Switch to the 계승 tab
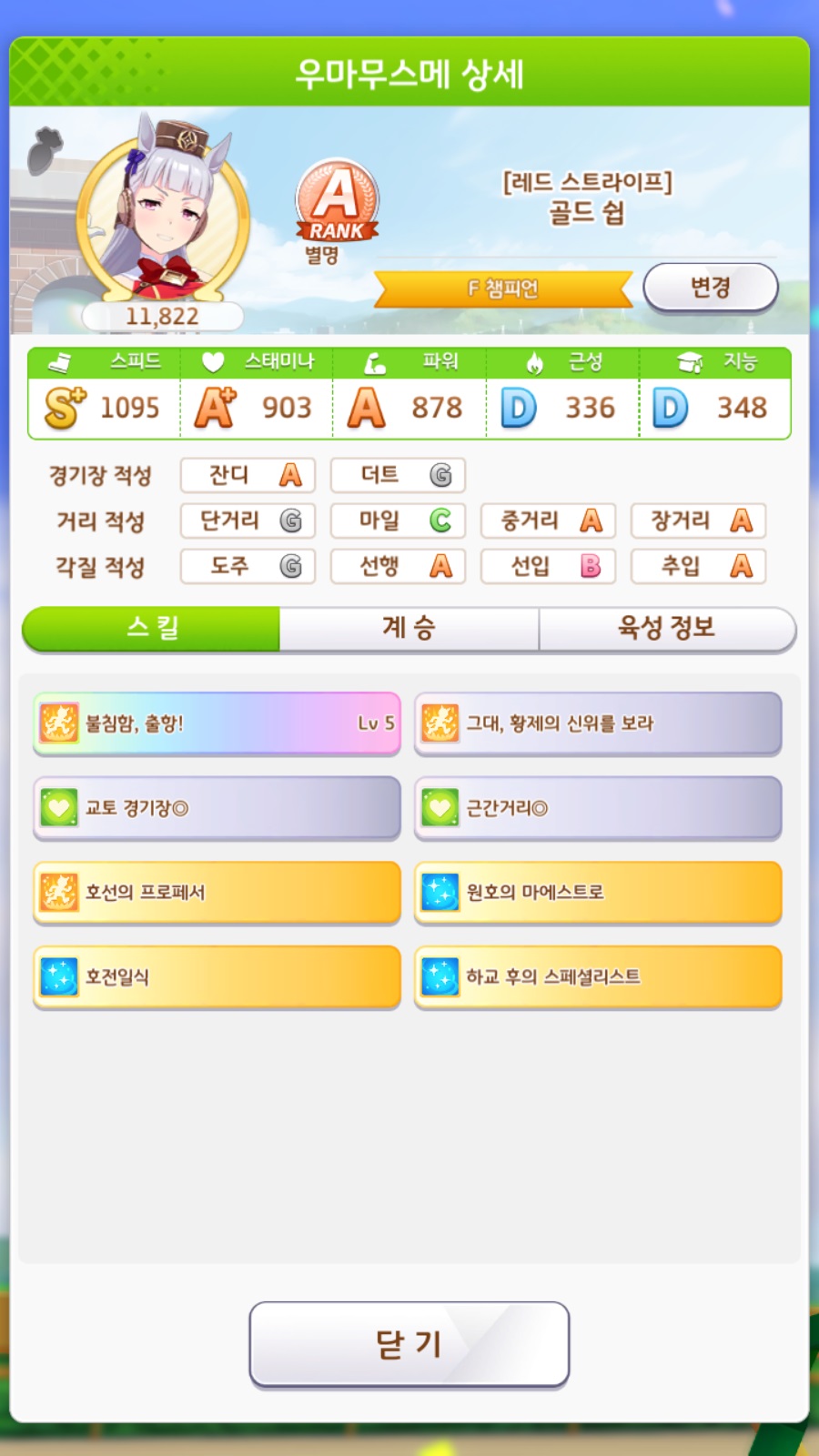This screenshot has height=1456, width=819. point(409,628)
